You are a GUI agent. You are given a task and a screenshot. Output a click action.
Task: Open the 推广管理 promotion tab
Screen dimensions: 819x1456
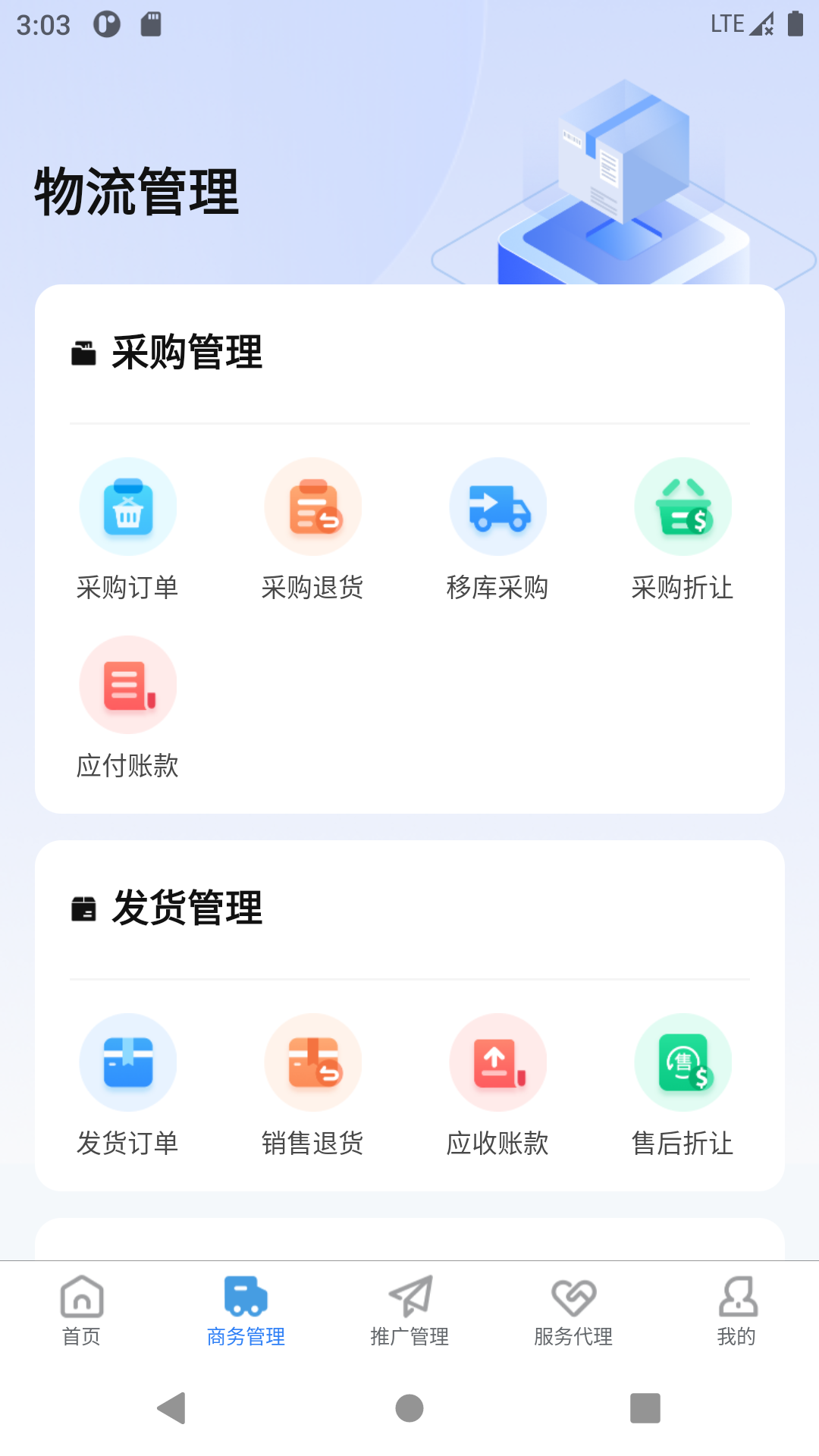click(x=409, y=1312)
